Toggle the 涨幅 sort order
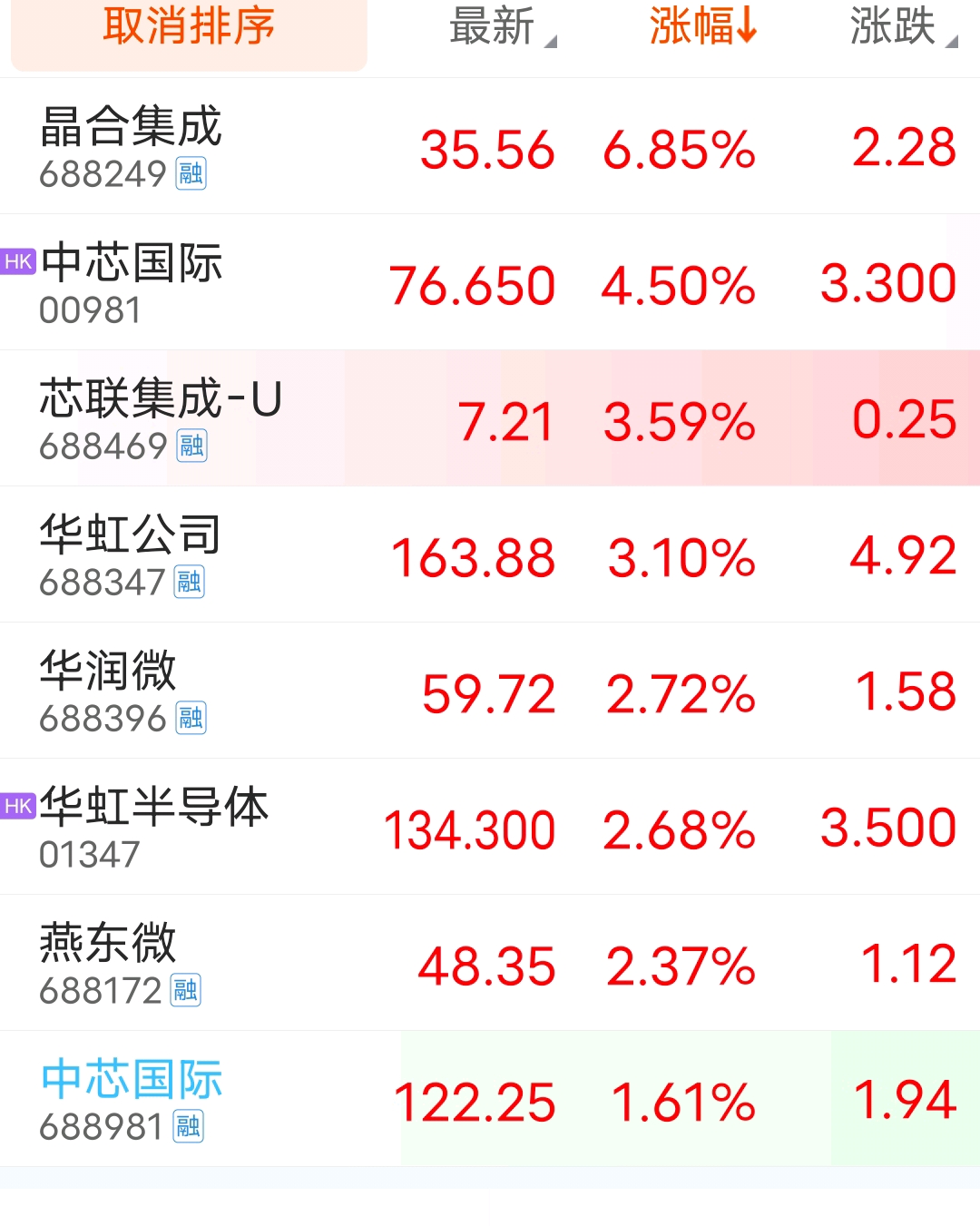 [x=703, y=26]
